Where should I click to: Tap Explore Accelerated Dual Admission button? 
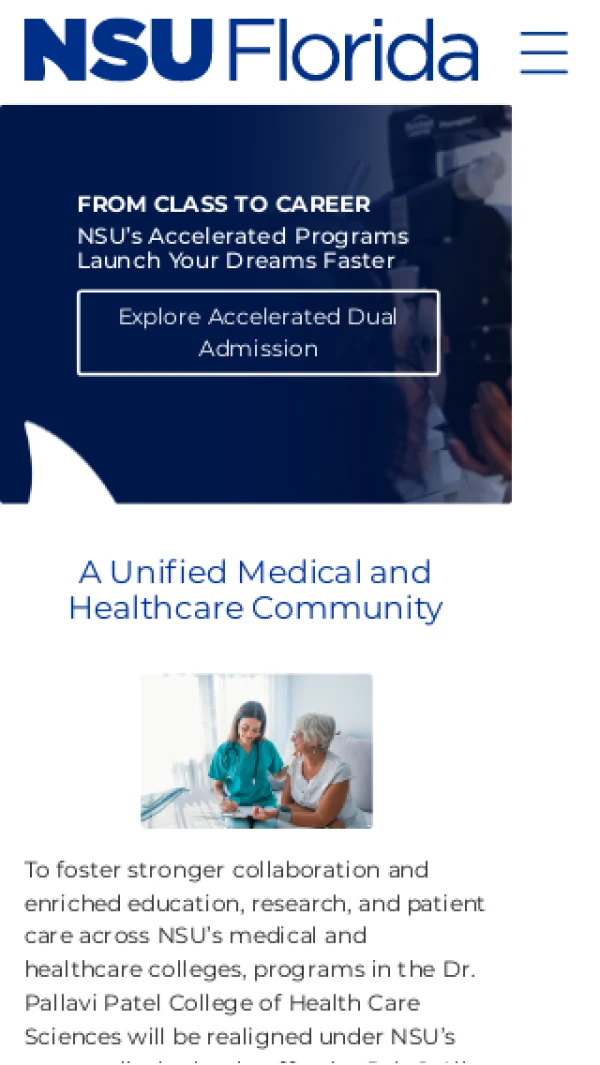tap(258, 333)
